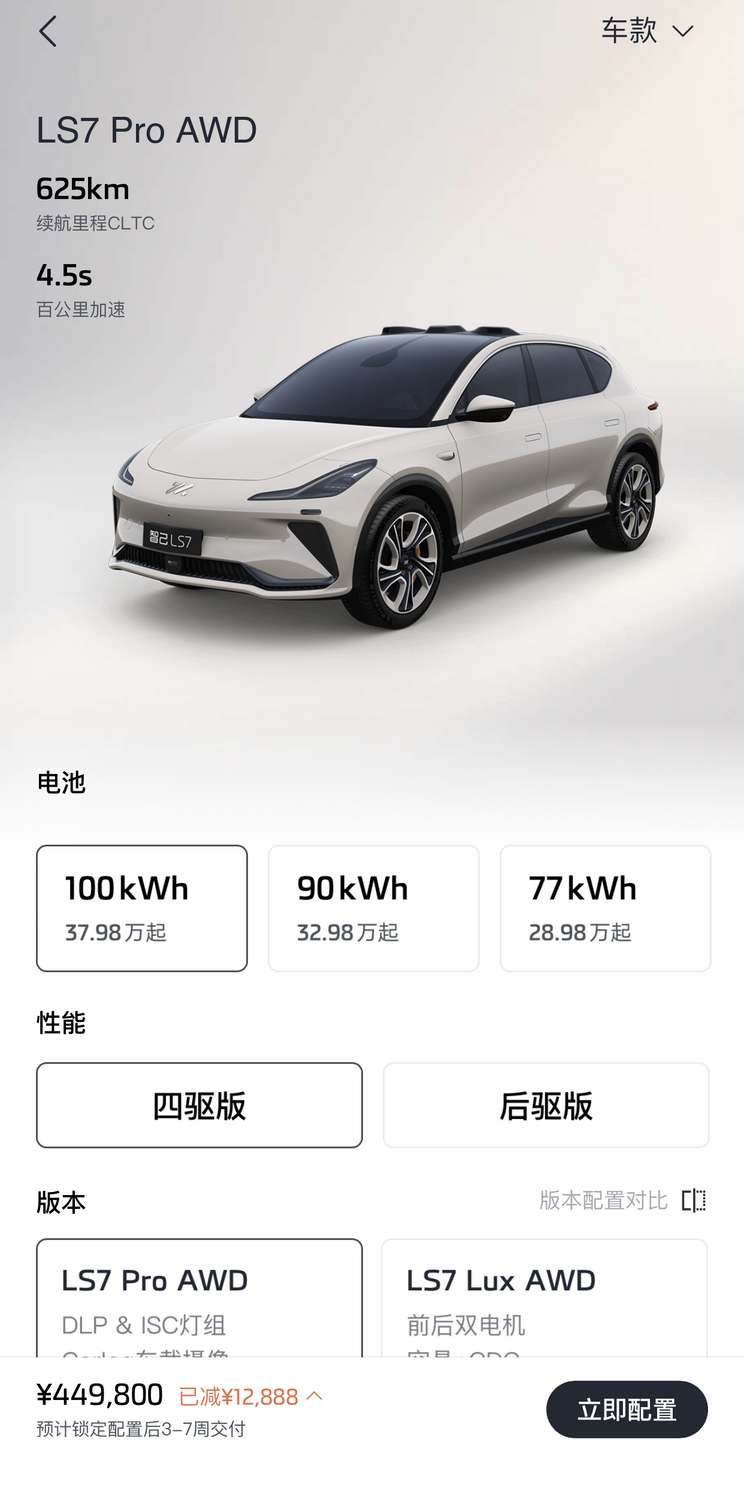Expand the 已减¥12,888 discount details
744x1488 pixels.
(250, 1396)
